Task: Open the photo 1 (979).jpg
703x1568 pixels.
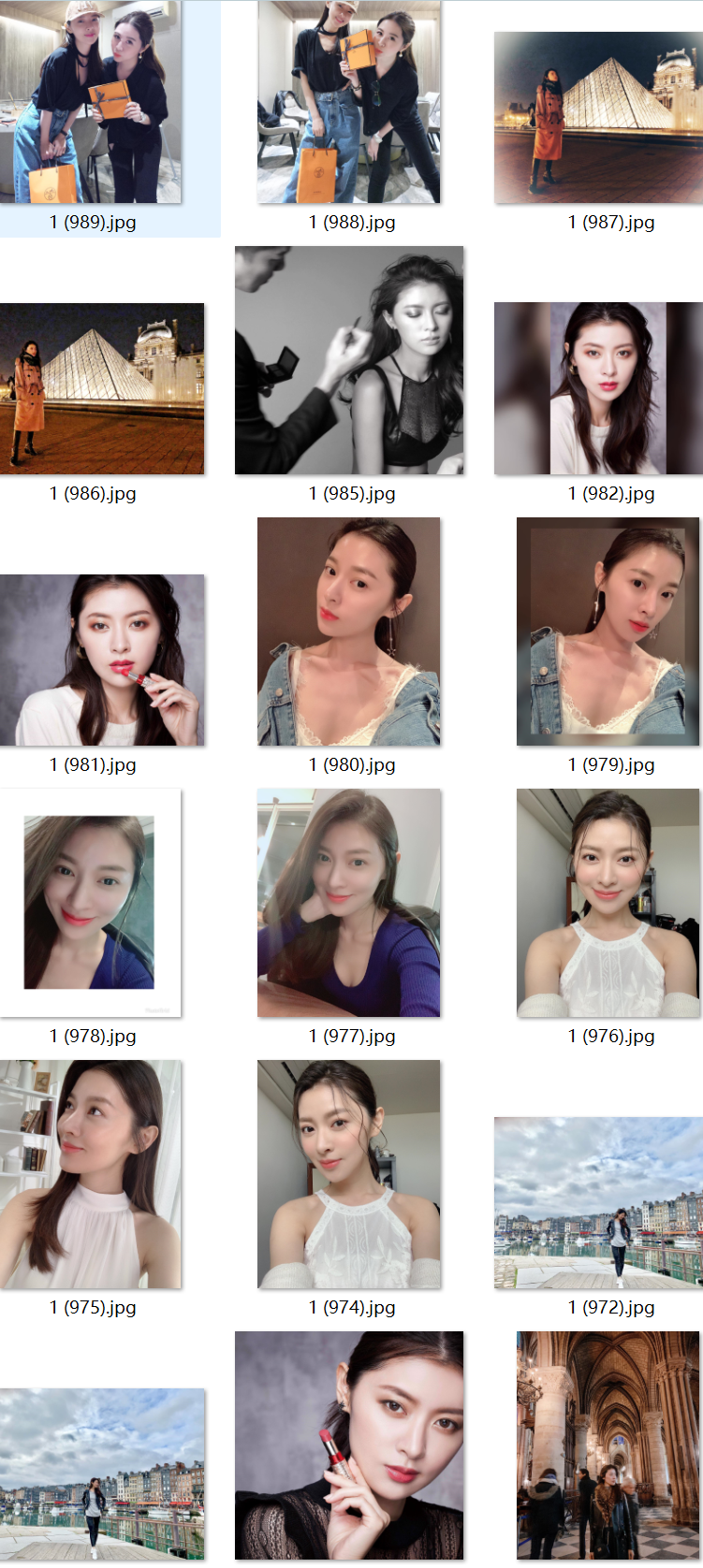Action: pyautogui.click(x=608, y=632)
